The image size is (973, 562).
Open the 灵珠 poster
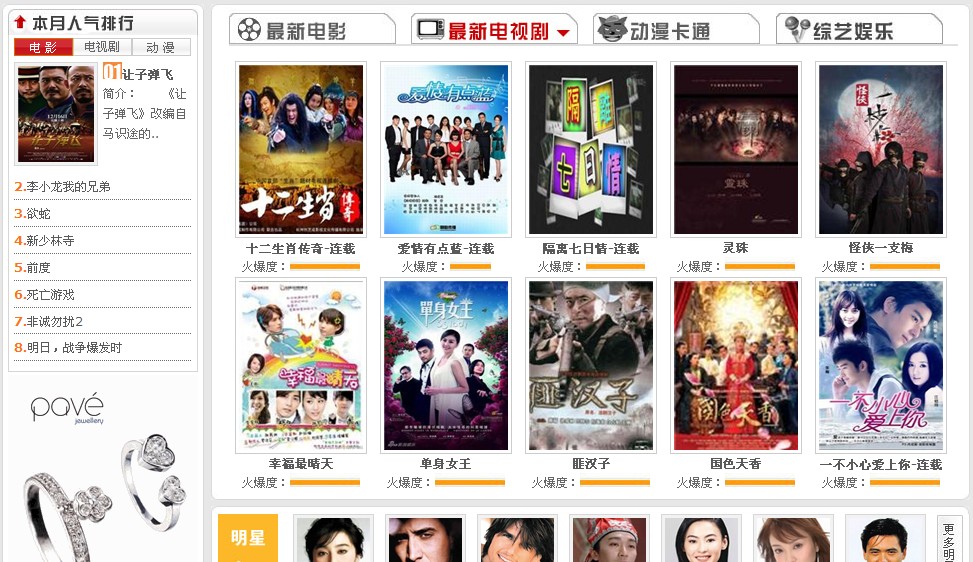(736, 150)
